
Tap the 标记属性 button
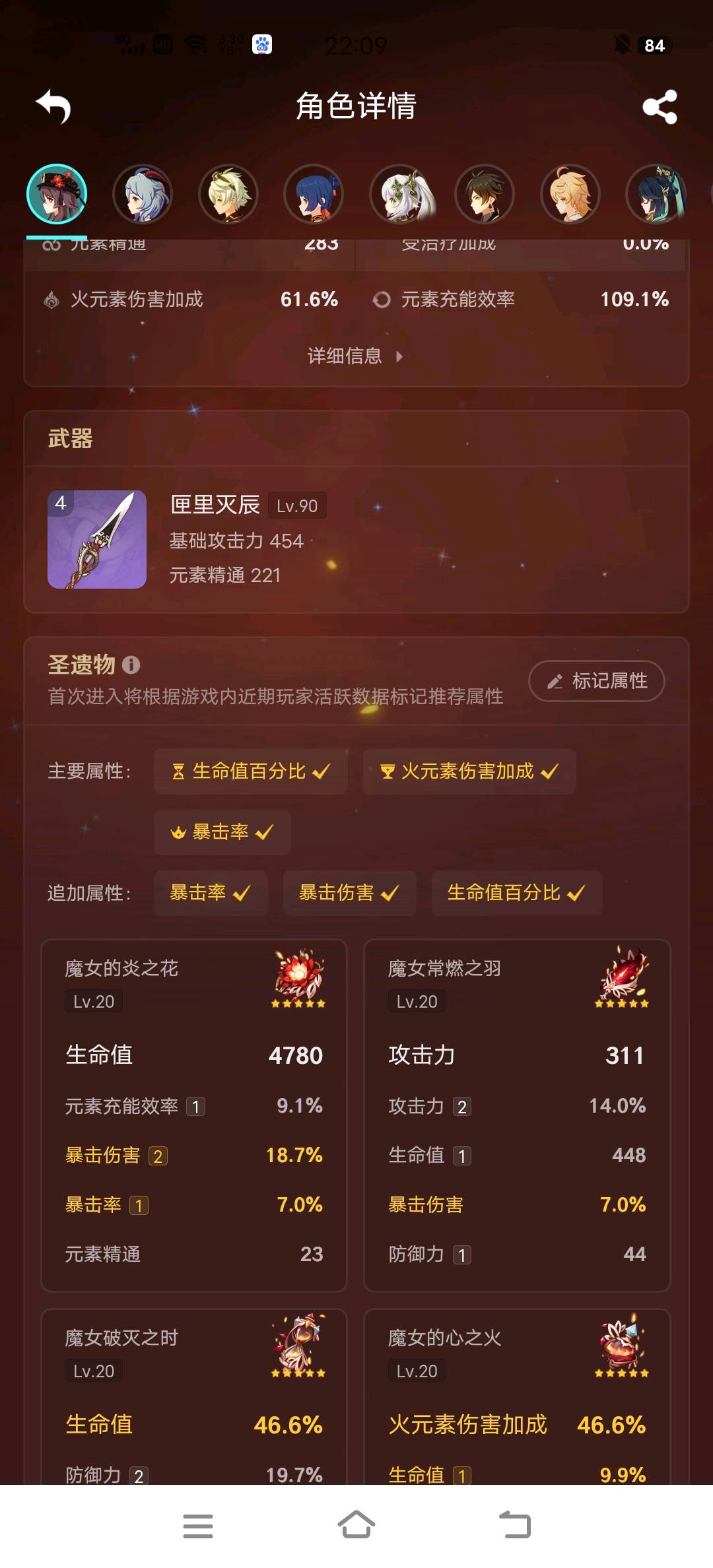(x=596, y=680)
